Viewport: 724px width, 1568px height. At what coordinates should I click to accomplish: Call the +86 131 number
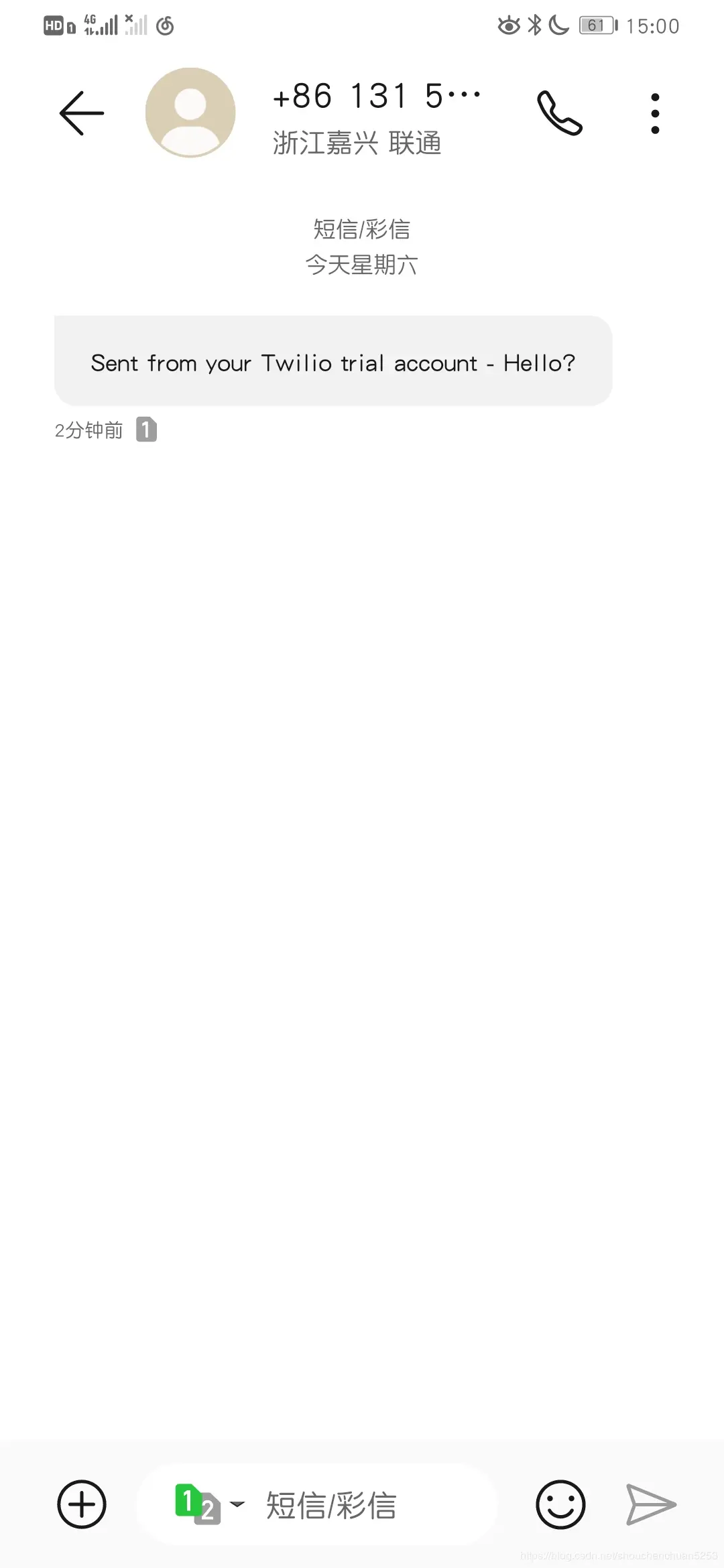pos(559,113)
